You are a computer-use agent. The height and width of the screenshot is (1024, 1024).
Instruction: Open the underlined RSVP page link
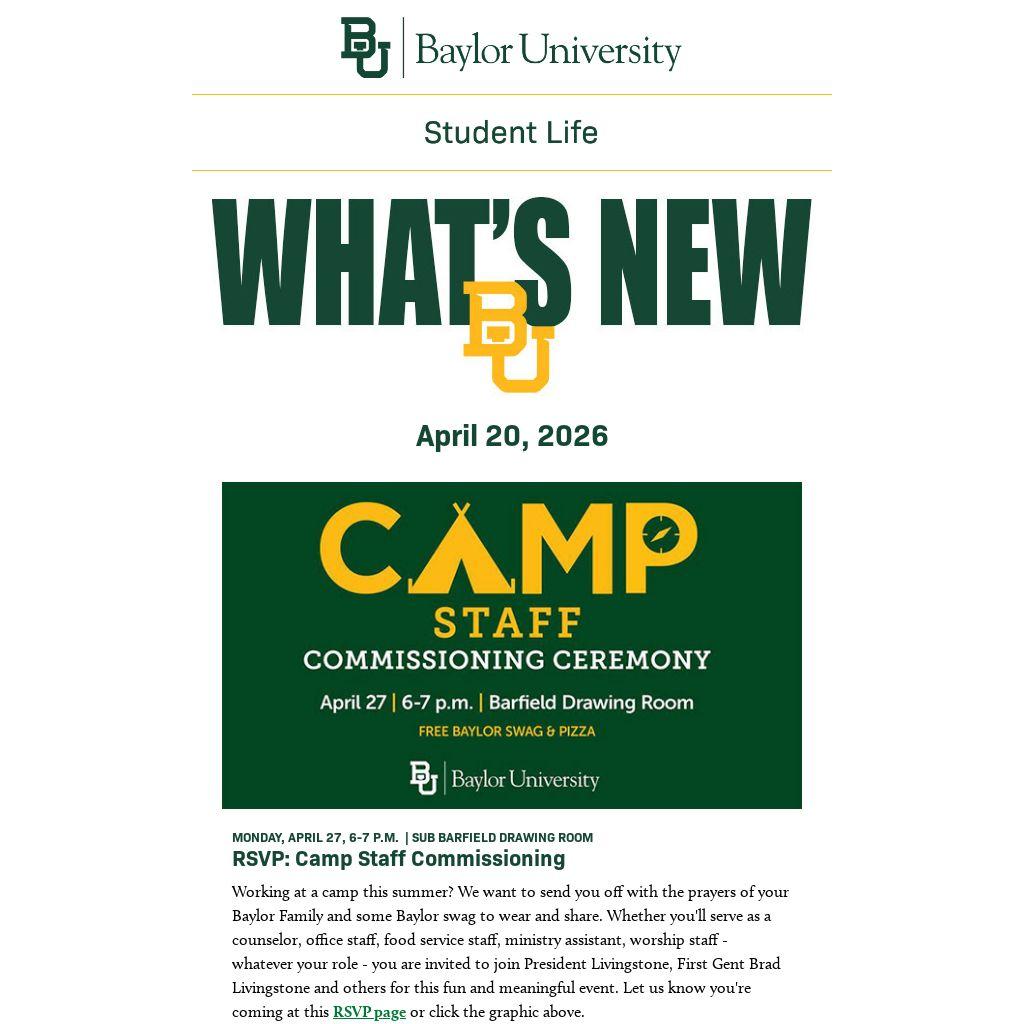point(369,1012)
